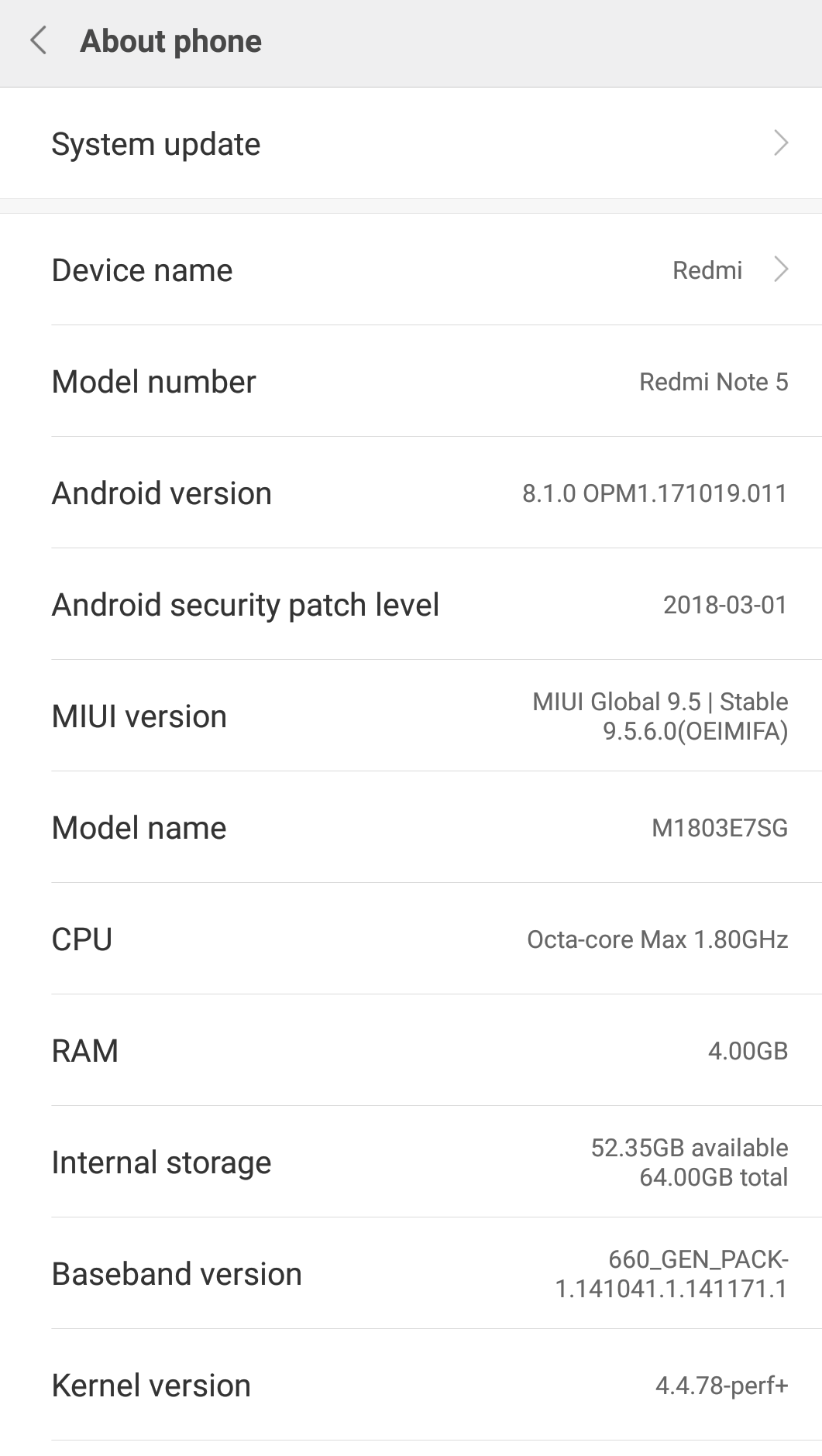Tap the MIUI version row
The image size is (822, 1456).
point(411,716)
